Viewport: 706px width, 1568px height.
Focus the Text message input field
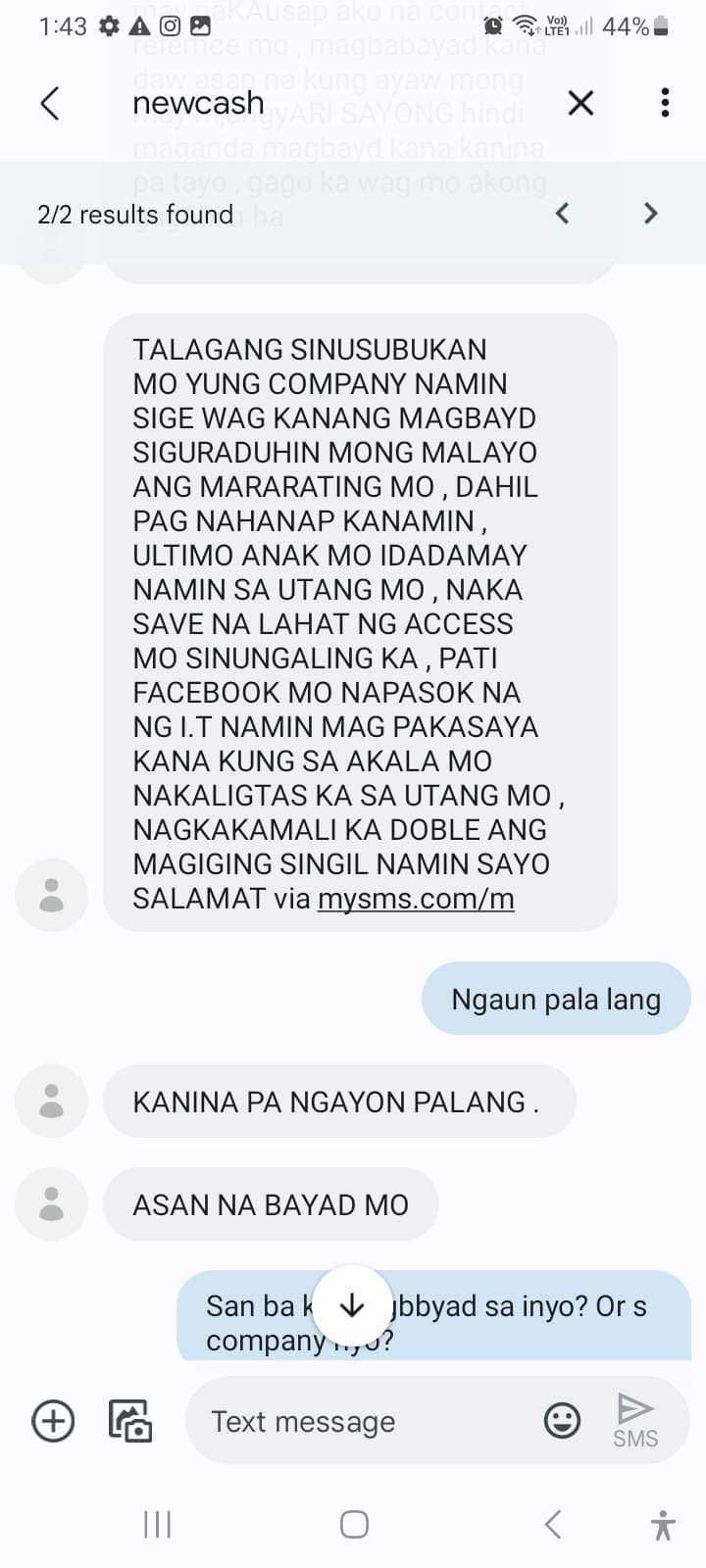(x=363, y=1421)
